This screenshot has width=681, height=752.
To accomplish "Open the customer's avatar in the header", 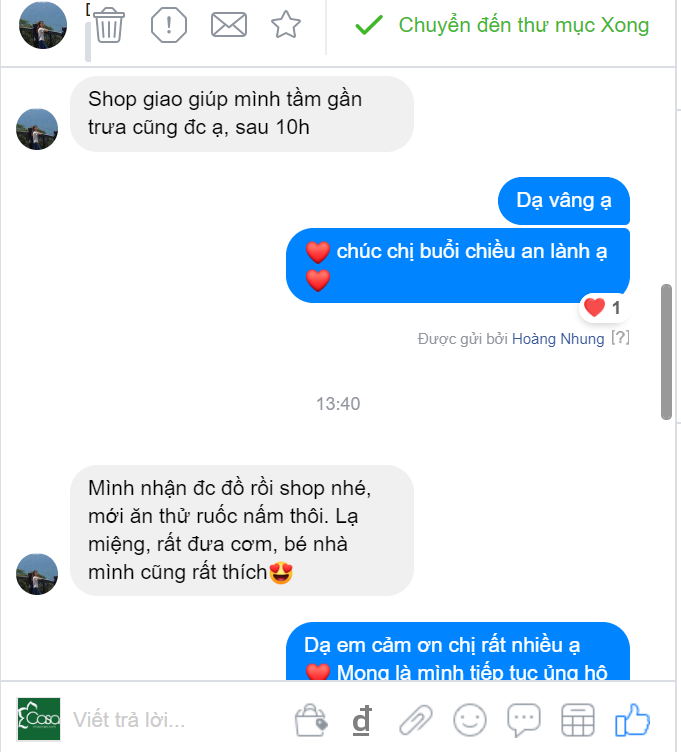I will coord(43,26).
